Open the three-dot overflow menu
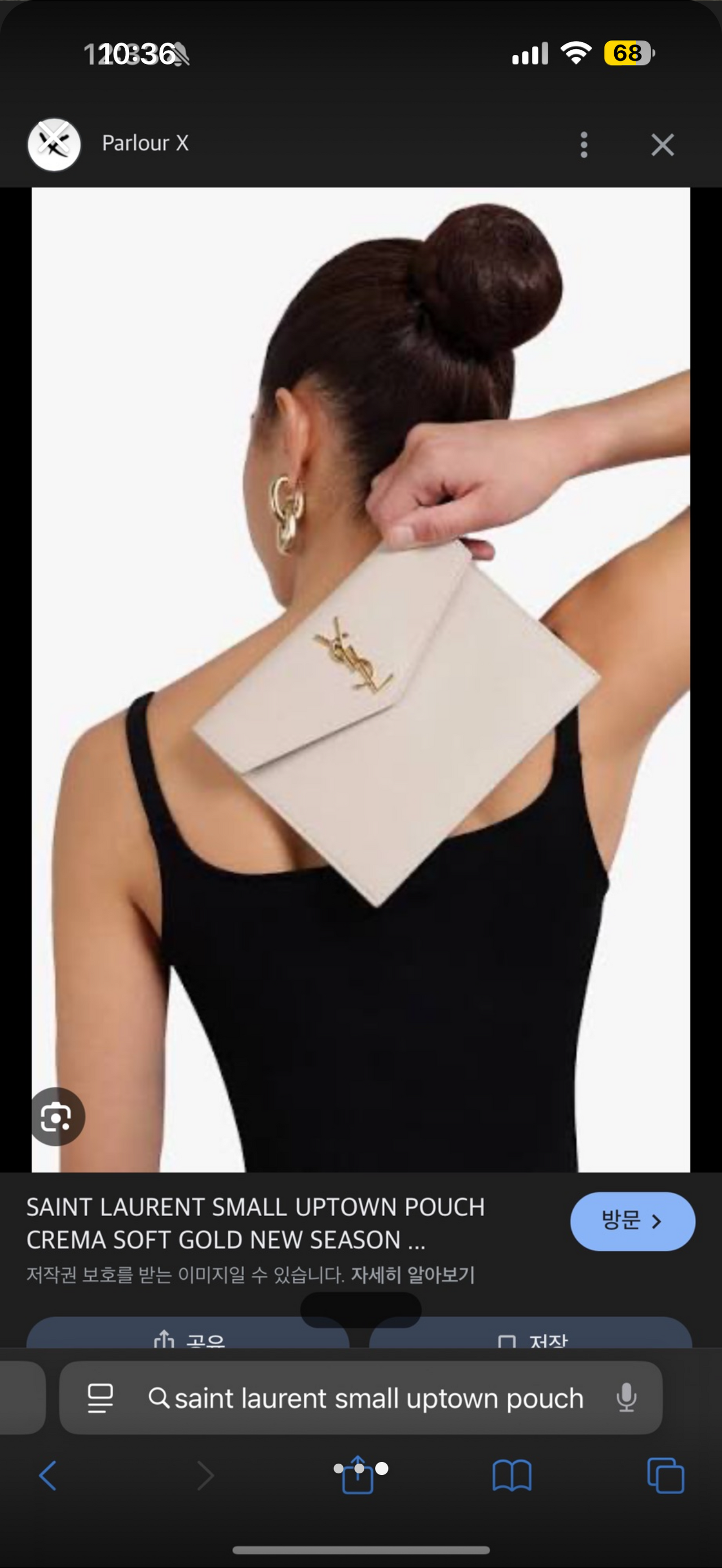Image resolution: width=722 pixels, height=1568 pixels. [x=584, y=145]
